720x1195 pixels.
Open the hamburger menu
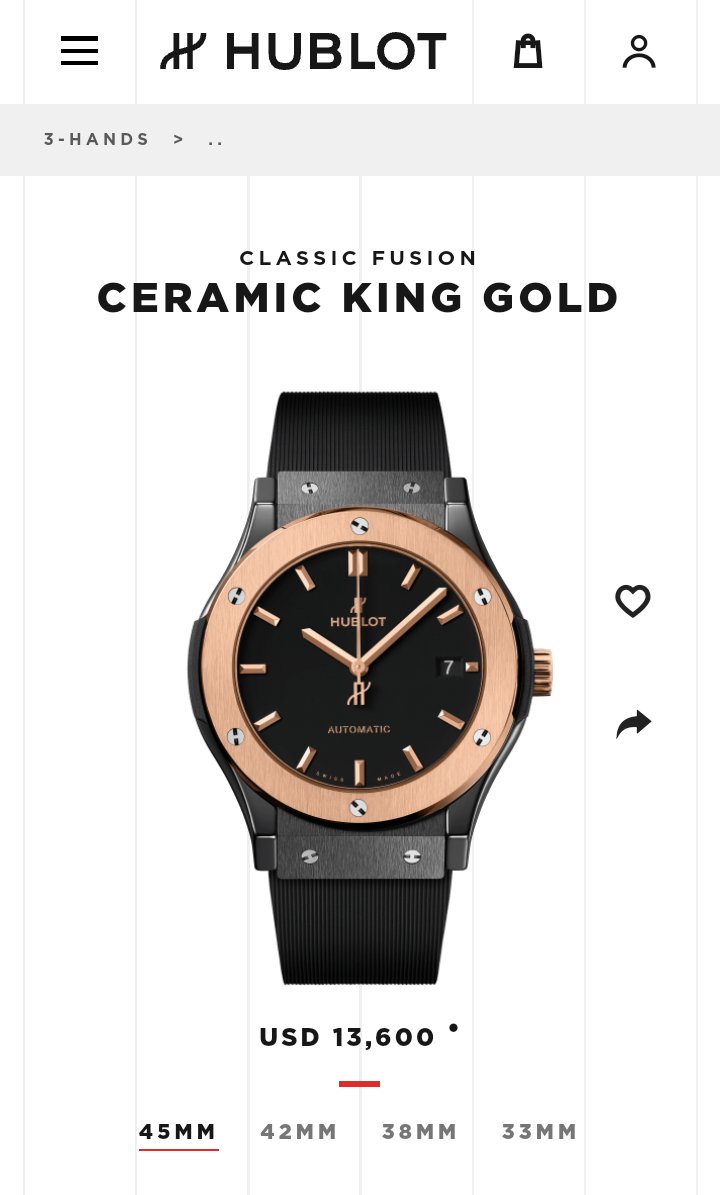pyautogui.click(x=79, y=51)
